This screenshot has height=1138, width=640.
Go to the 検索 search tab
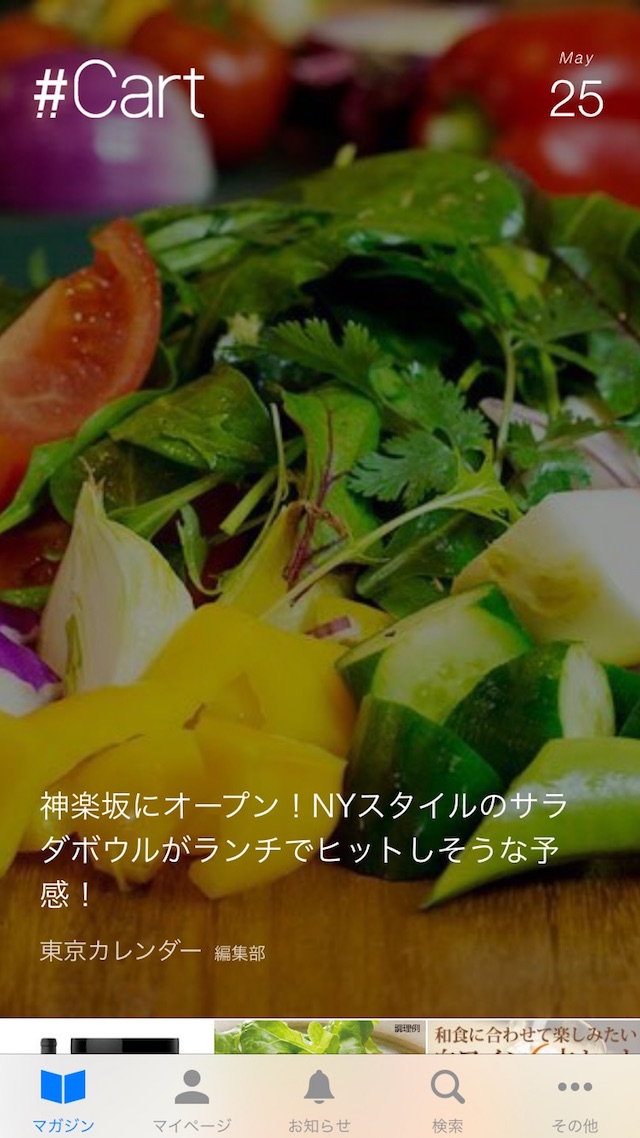(x=447, y=1098)
